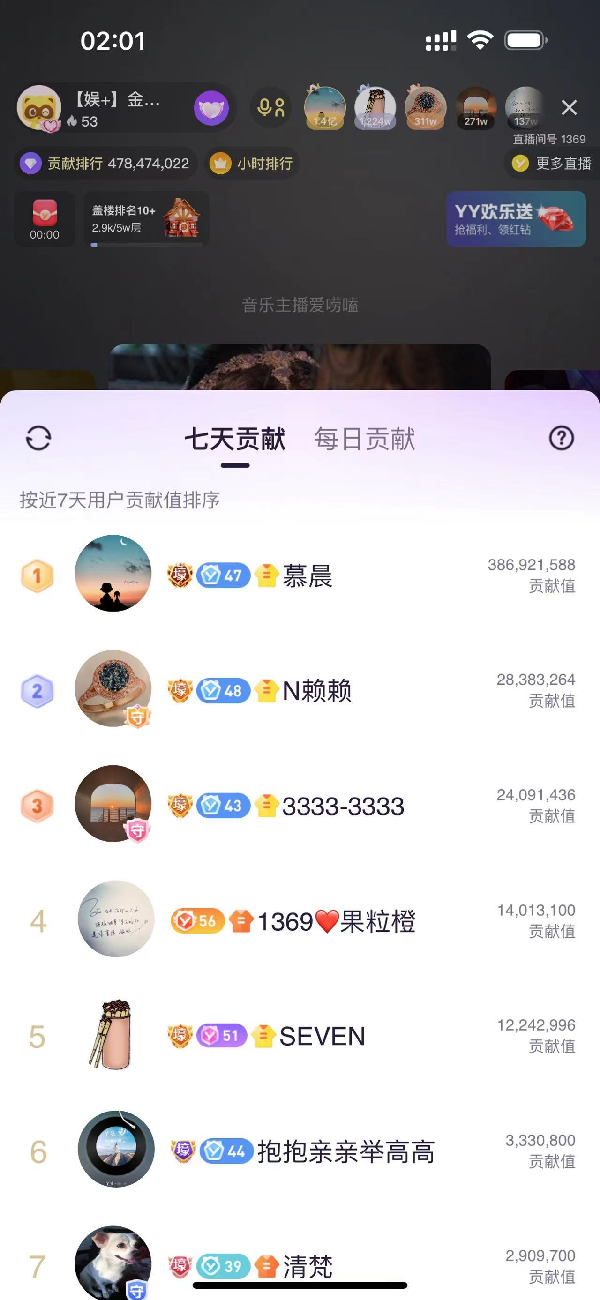The width and height of the screenshot is (600, 1300).
Task: Open 贡献排行 478,474,022 chip
Action: pyautogui.click(x=105, y=163)
